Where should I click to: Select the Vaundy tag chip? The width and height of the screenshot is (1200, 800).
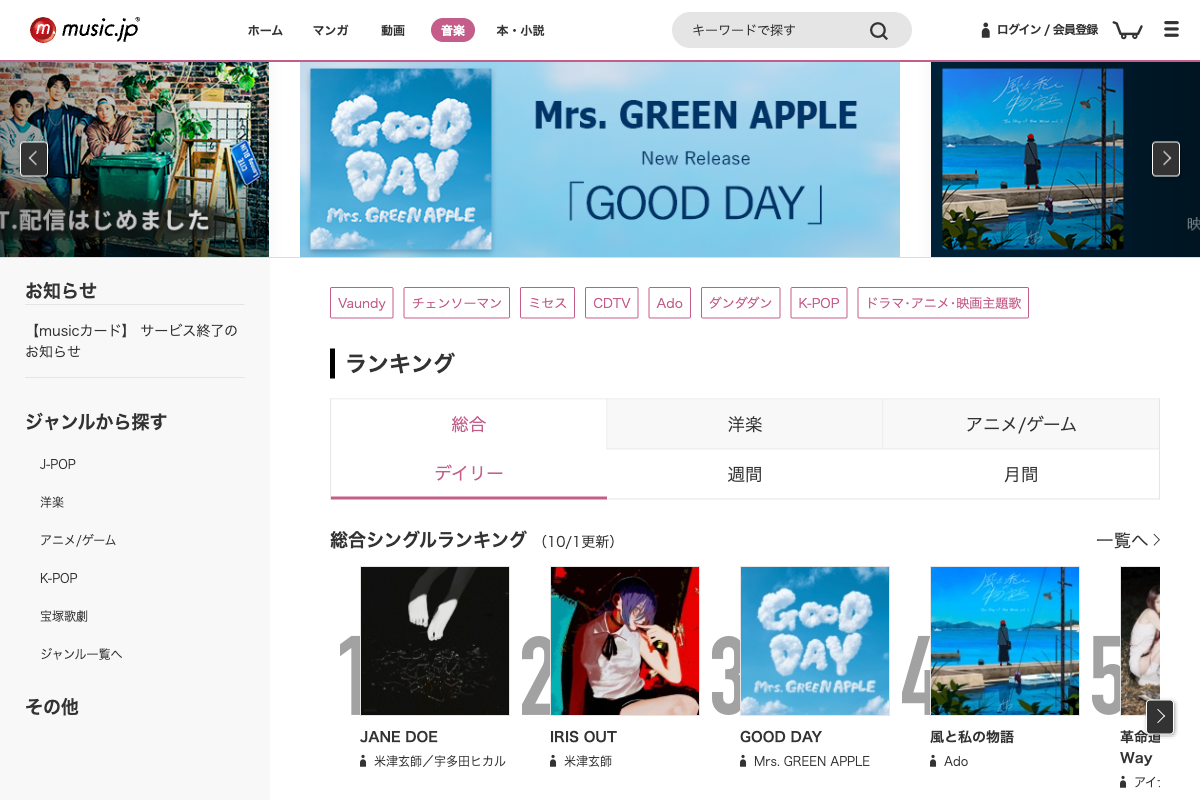[361, 303]
